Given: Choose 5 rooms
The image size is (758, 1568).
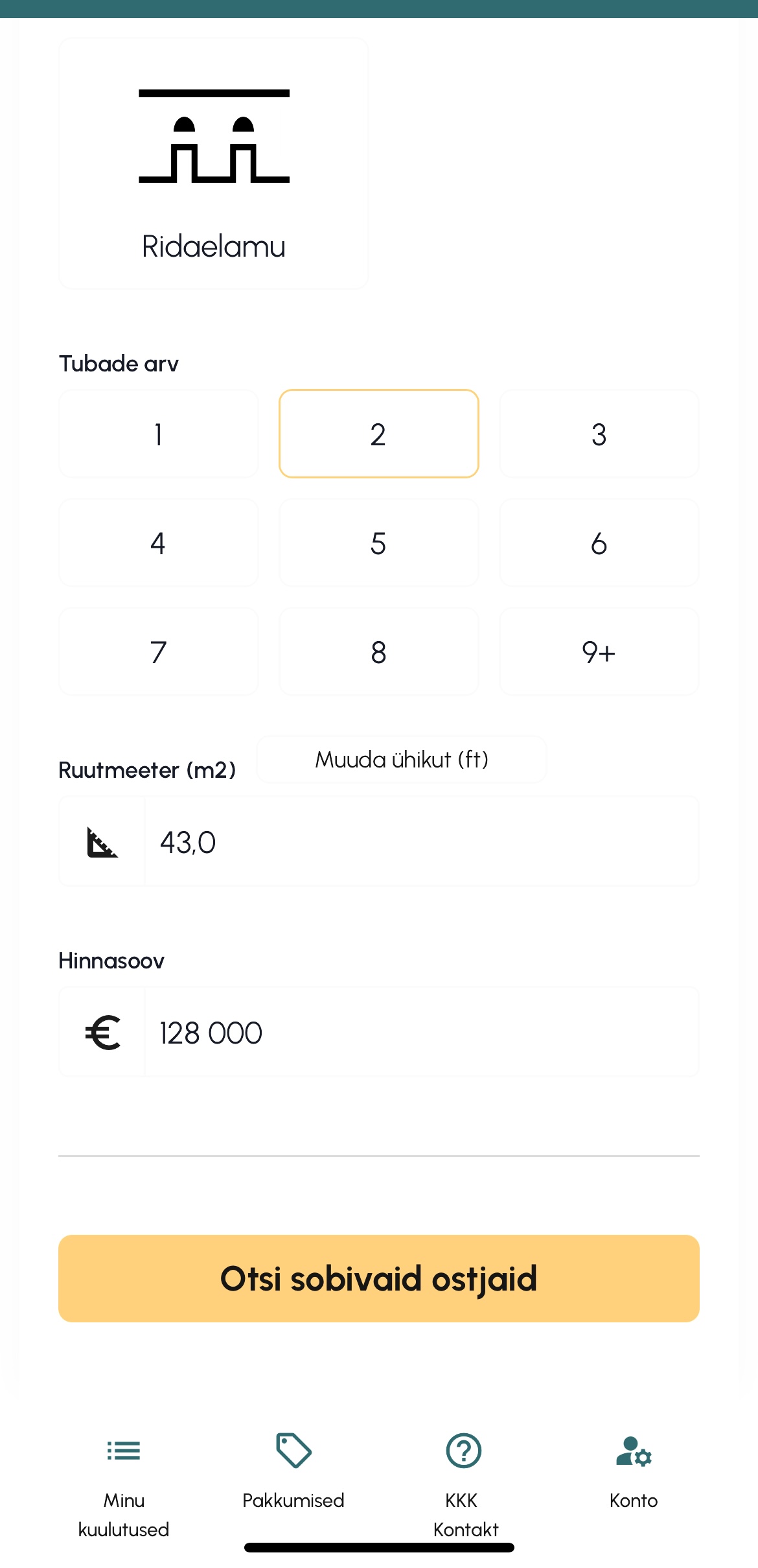Looking at the screenshot, I should 379,543.
